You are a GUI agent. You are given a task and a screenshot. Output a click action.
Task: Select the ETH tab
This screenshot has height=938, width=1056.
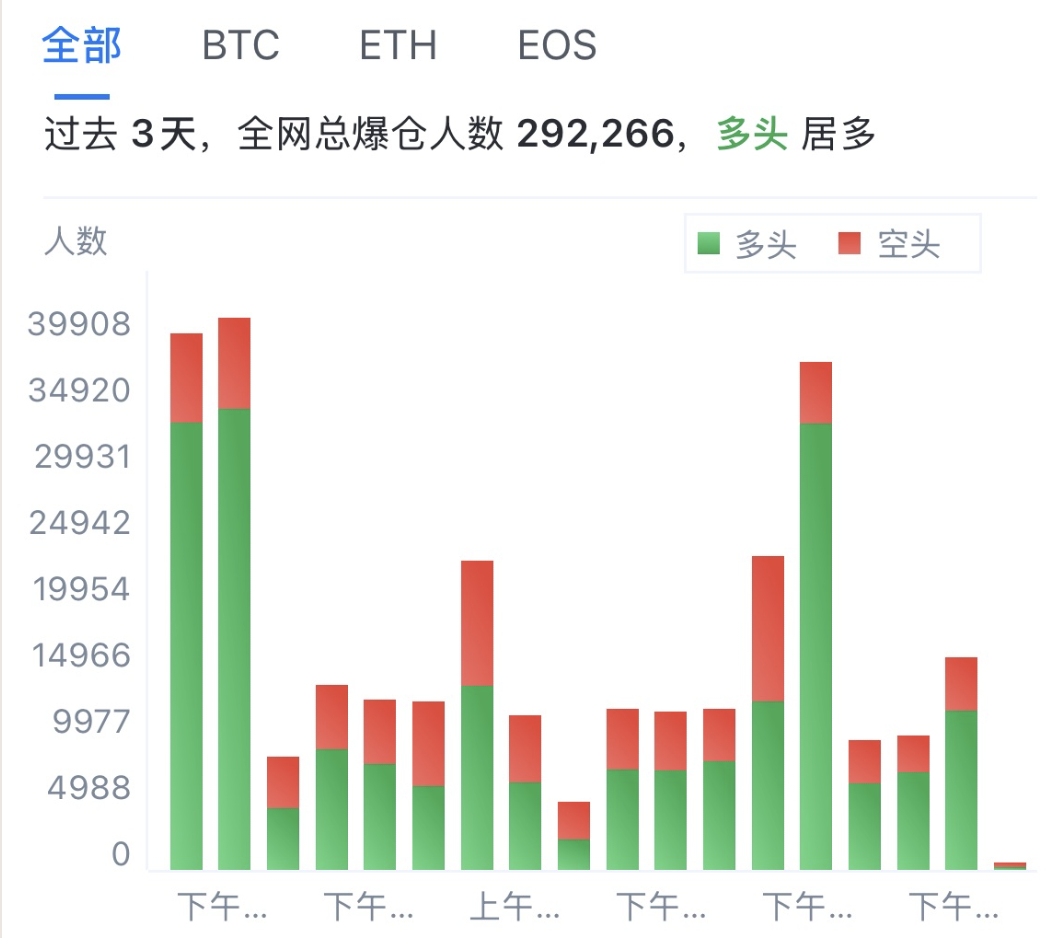coord(398,46)
